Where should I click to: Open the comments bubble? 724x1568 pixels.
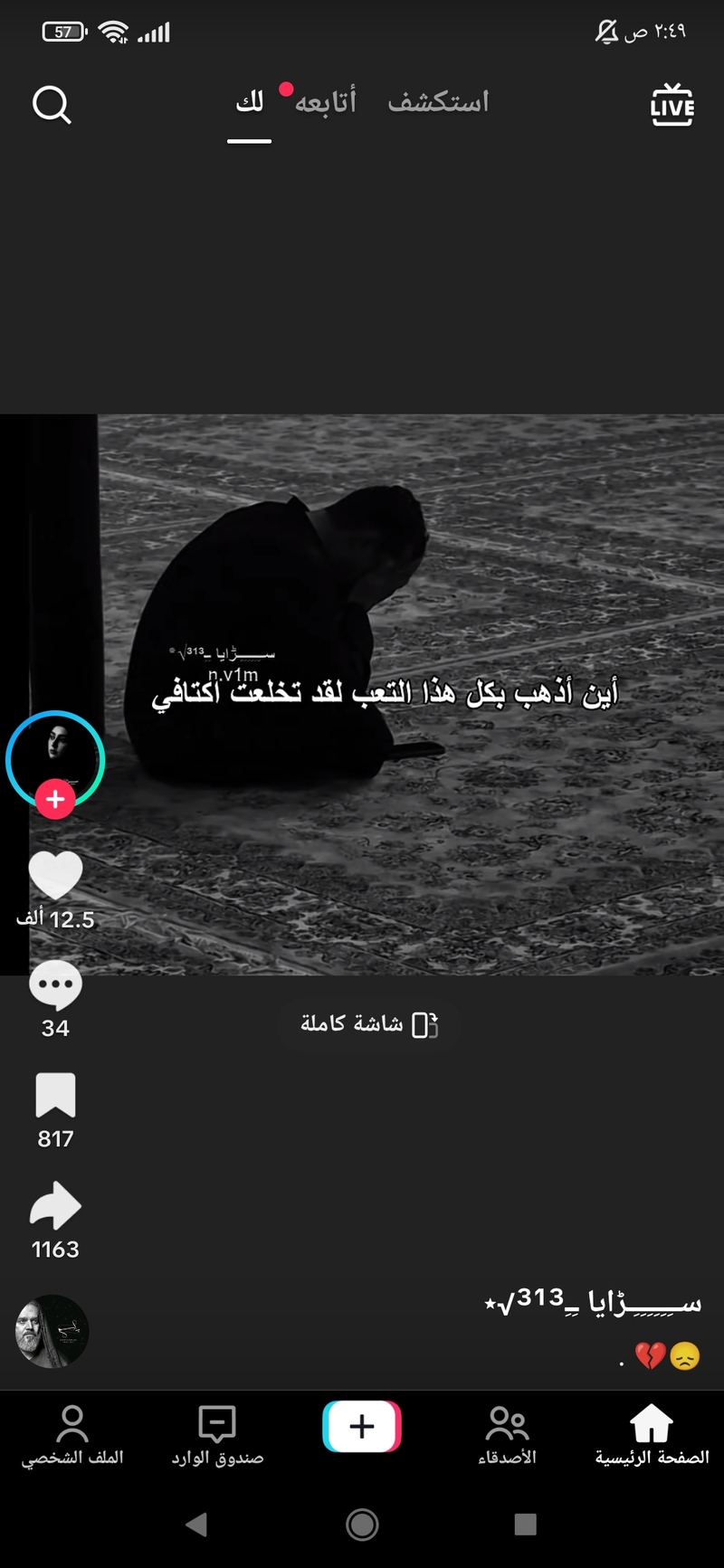pyautogui.click(x=55, y=985)
